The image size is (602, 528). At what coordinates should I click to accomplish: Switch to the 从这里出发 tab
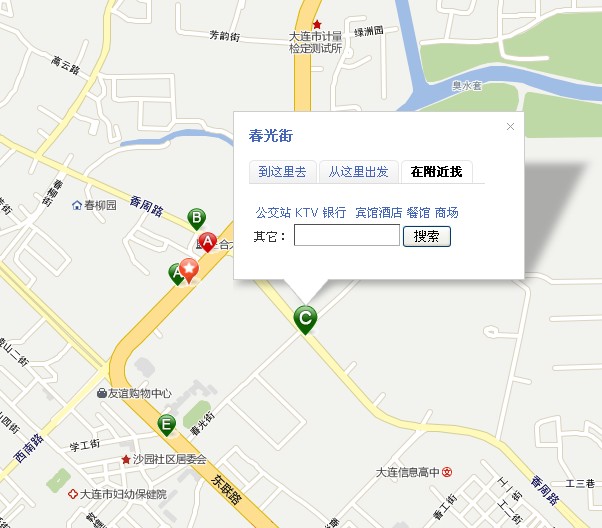pos(359,172)
